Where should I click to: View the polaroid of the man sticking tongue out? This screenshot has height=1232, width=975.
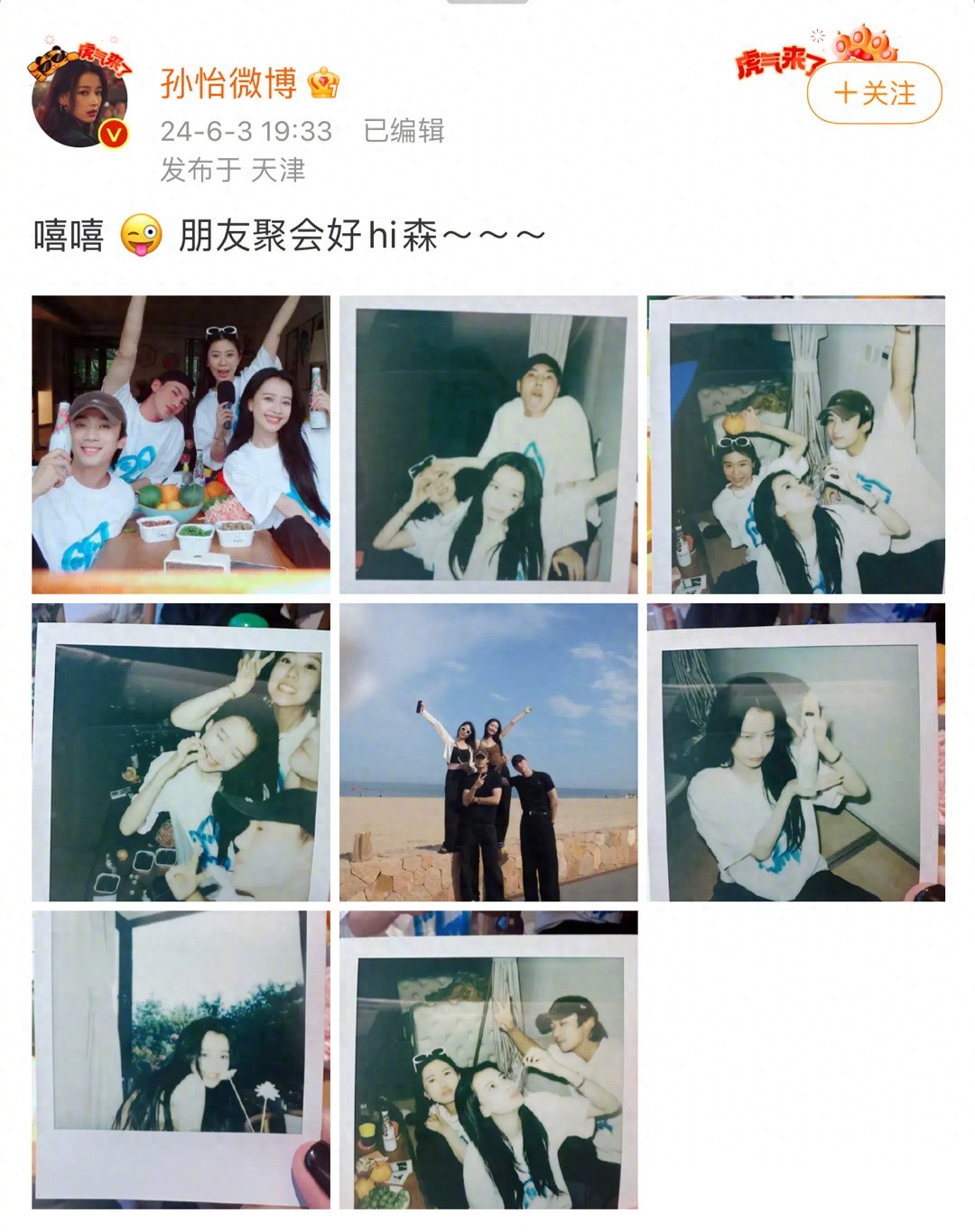point(488,444)
